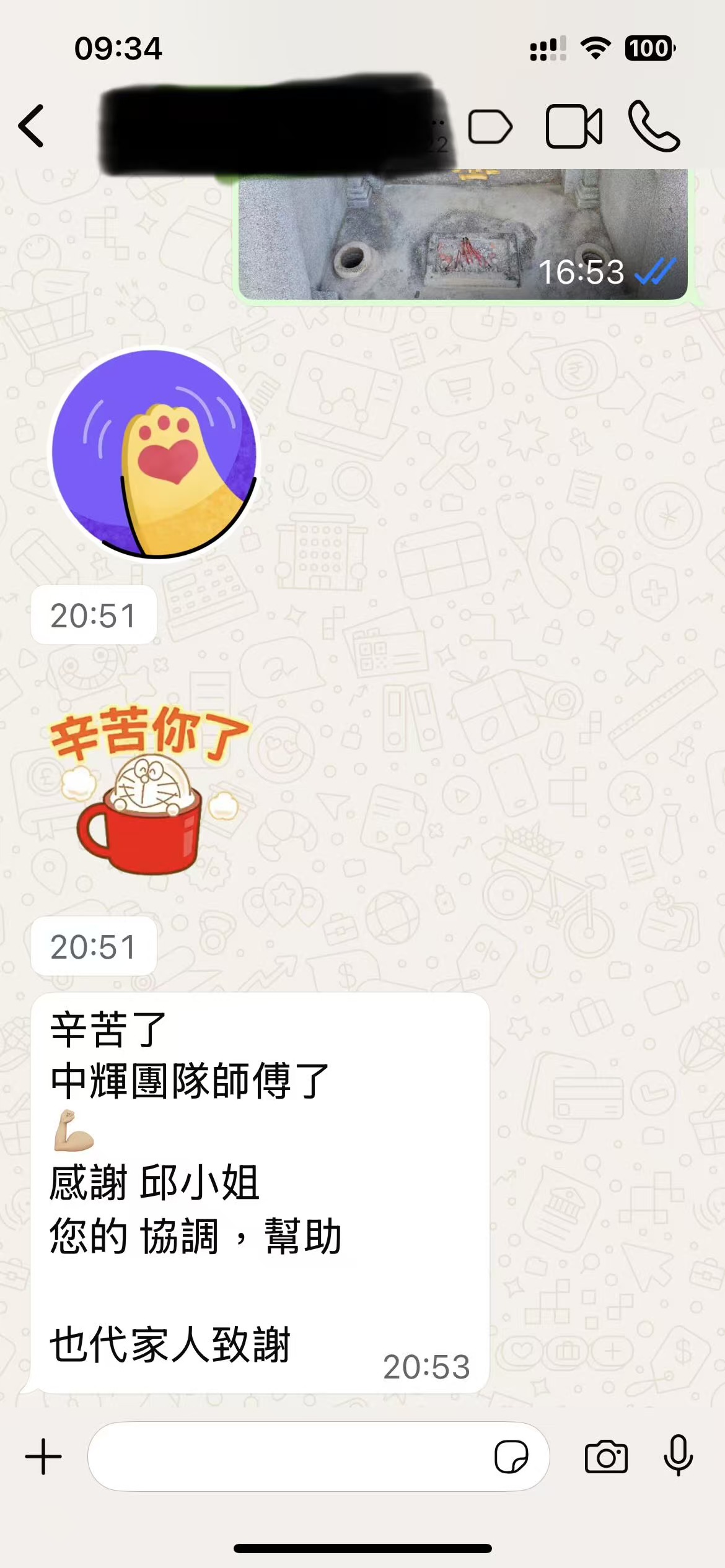Start a video call
Image resolution: width=725 pixels, height=1568 pixels.
coord(573,127)
